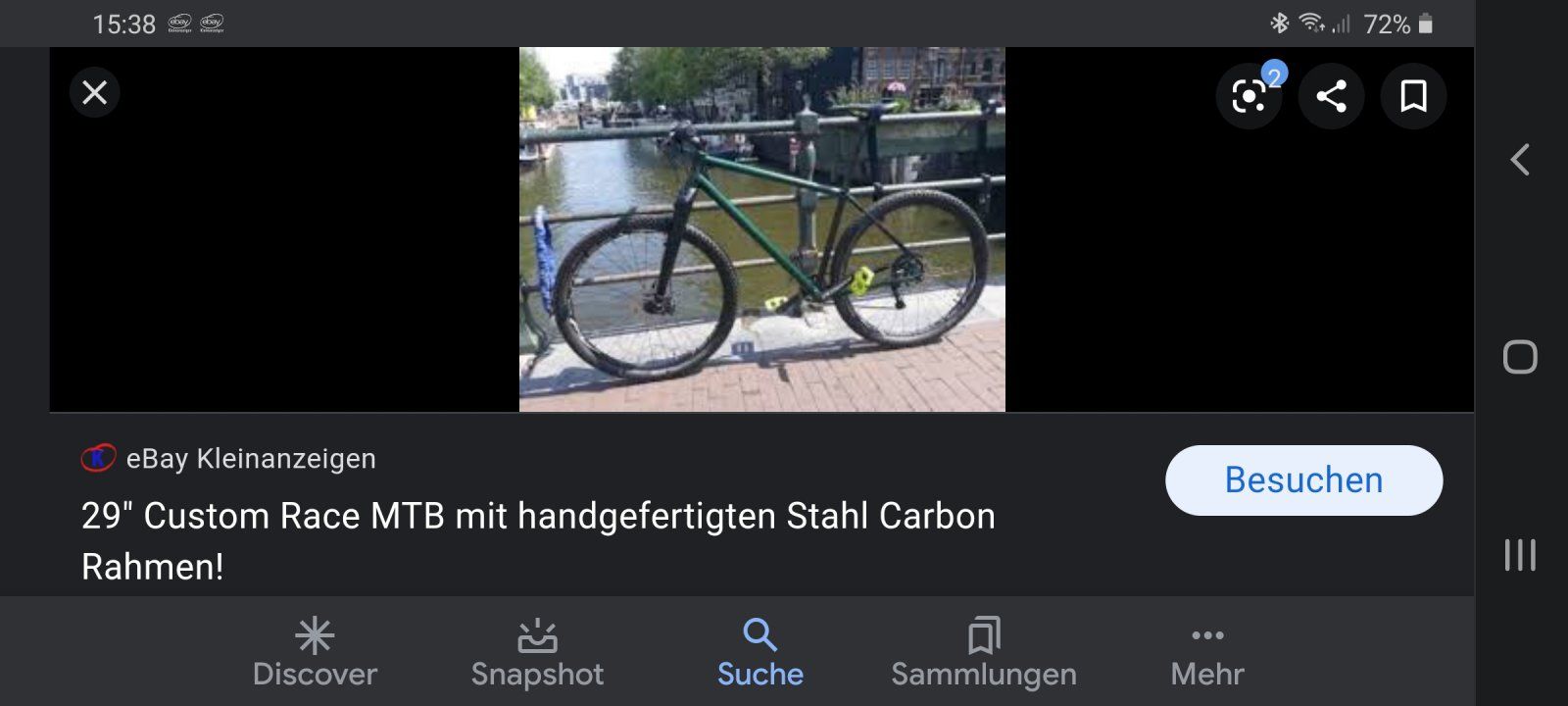Viewport: 1568px width, 706px height.
Task: Select the Suche tab
Action: (x=760, y=652)
